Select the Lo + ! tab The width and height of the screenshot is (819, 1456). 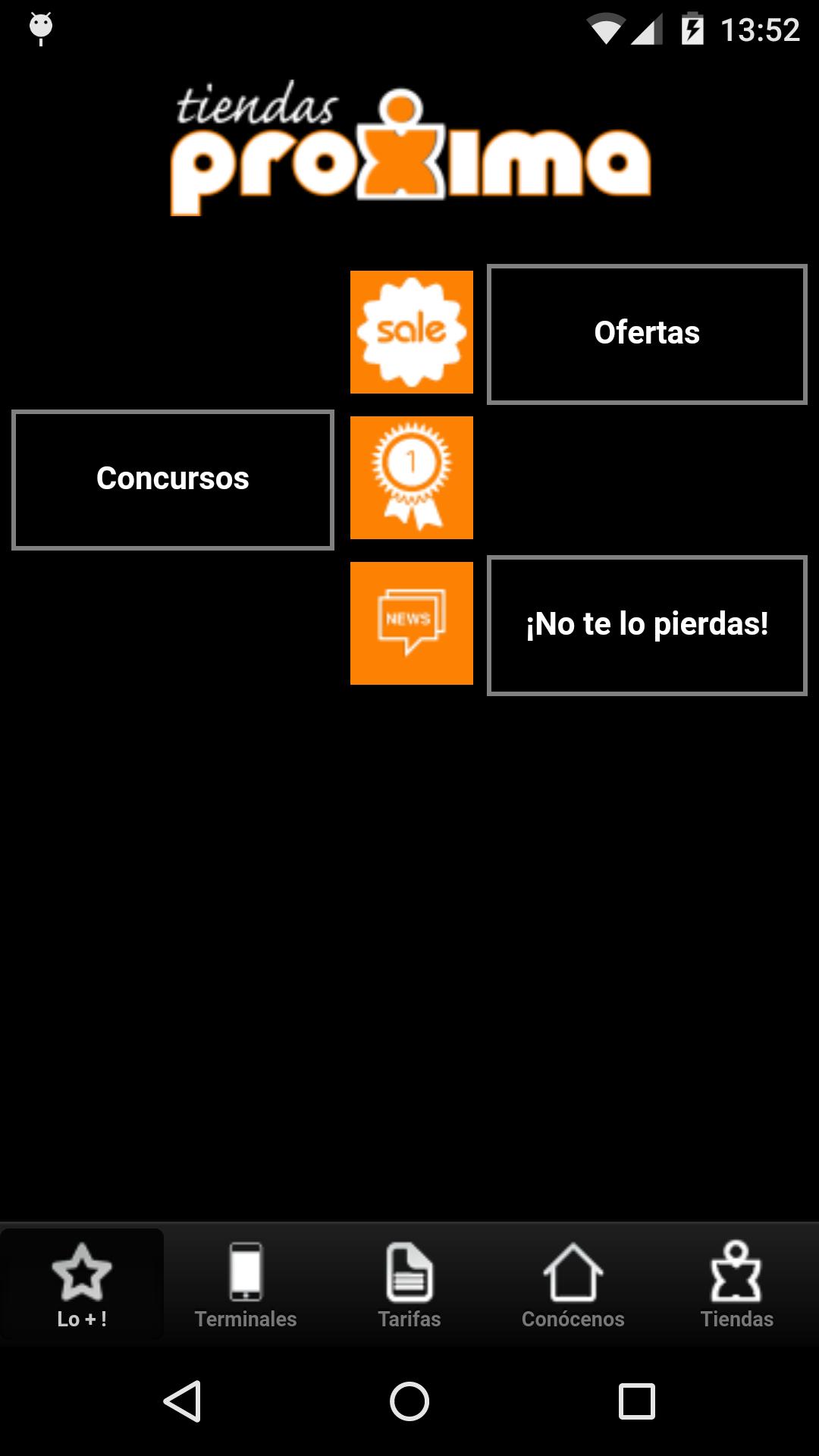point(82,1285)
